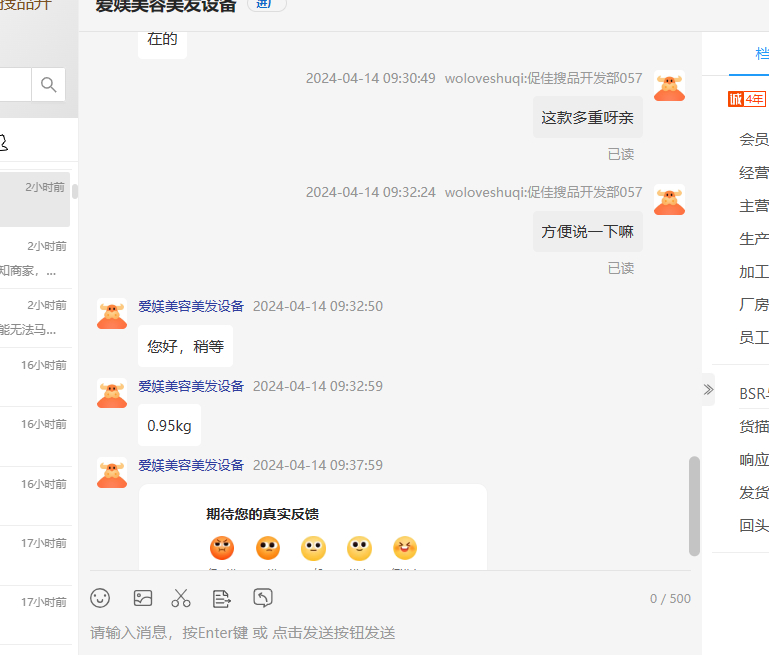The image size is (769, 655).
Task: View chat history with the history icon
Action: (x=263, y=598)
